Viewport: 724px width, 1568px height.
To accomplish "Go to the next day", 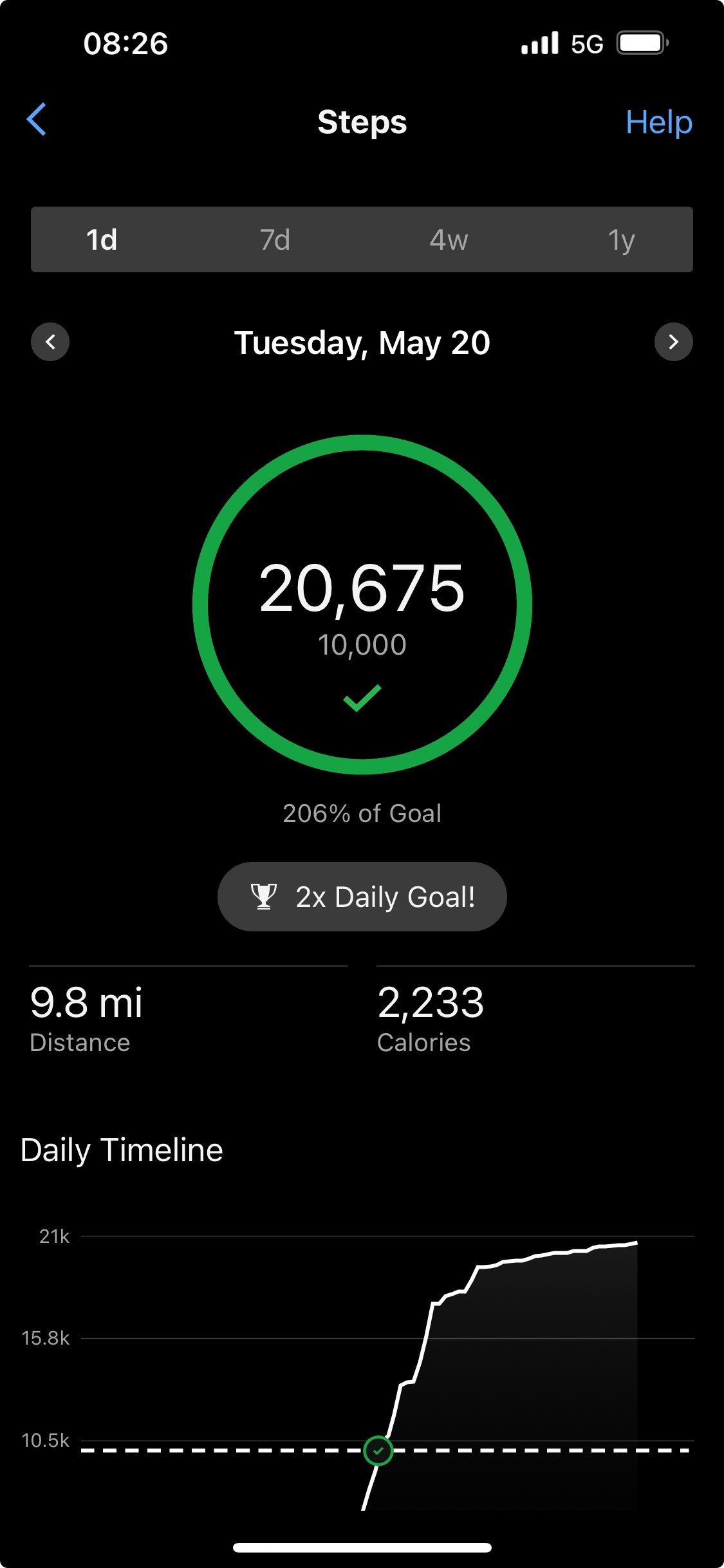I will point(674,342).
